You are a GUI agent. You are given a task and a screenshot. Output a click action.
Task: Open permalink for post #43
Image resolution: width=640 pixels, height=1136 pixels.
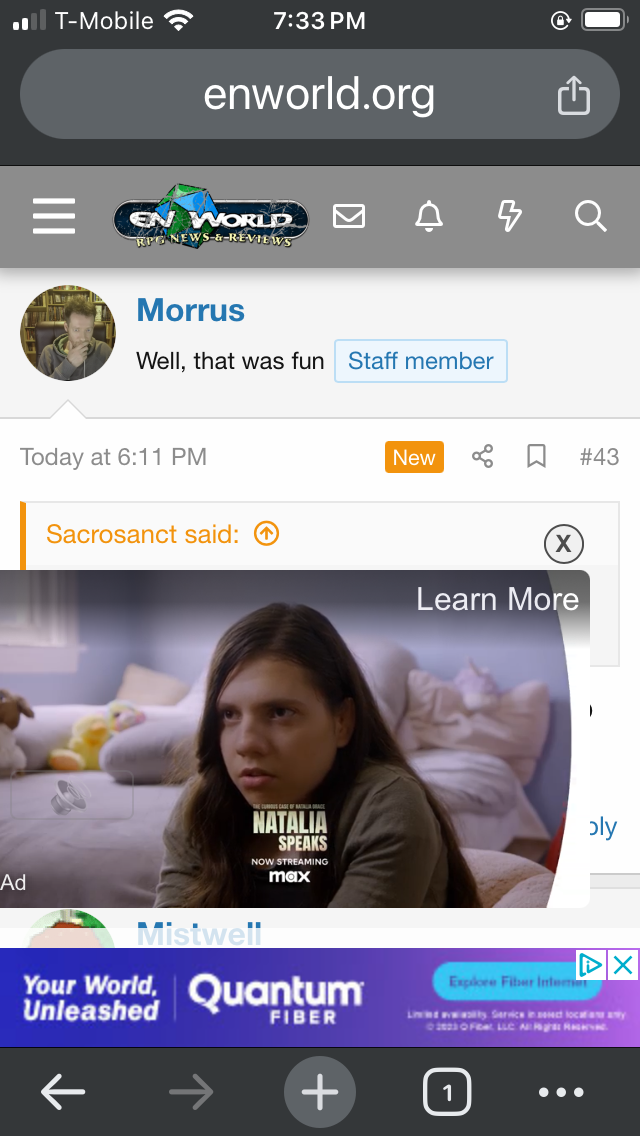point(599,458)
